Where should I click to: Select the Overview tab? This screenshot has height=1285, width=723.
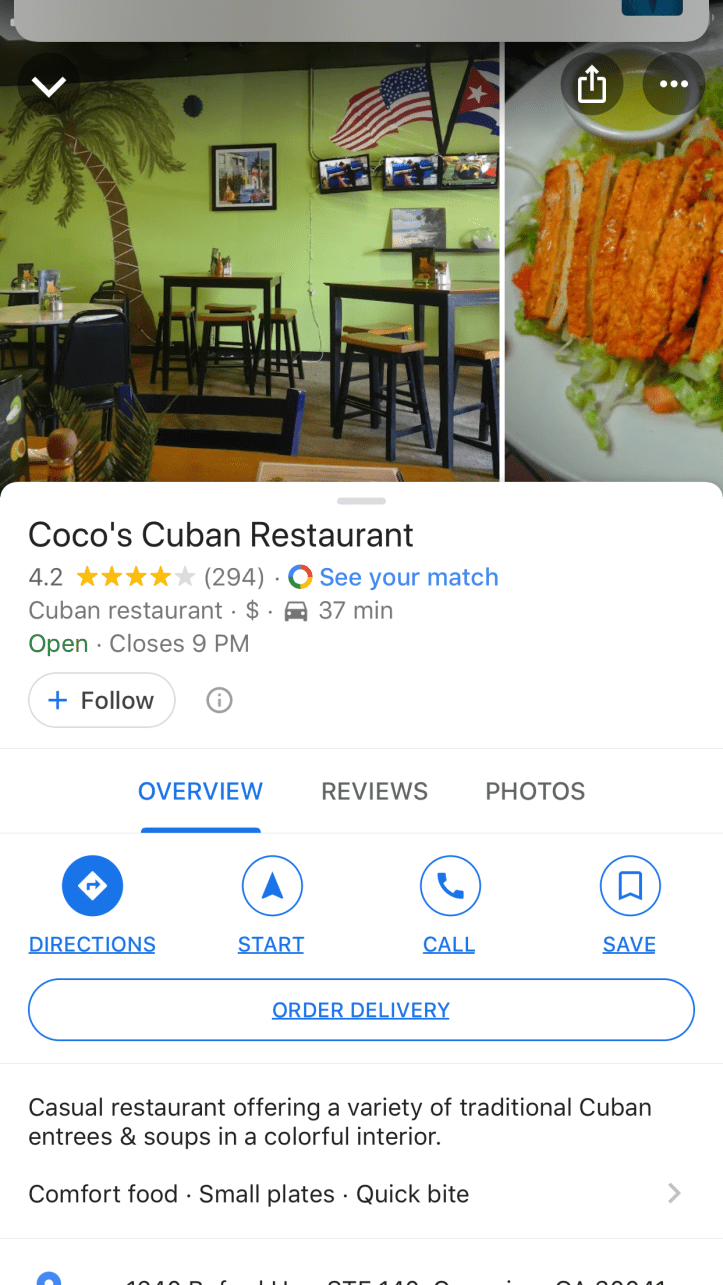pyautogui.click(x=200, y=791)
